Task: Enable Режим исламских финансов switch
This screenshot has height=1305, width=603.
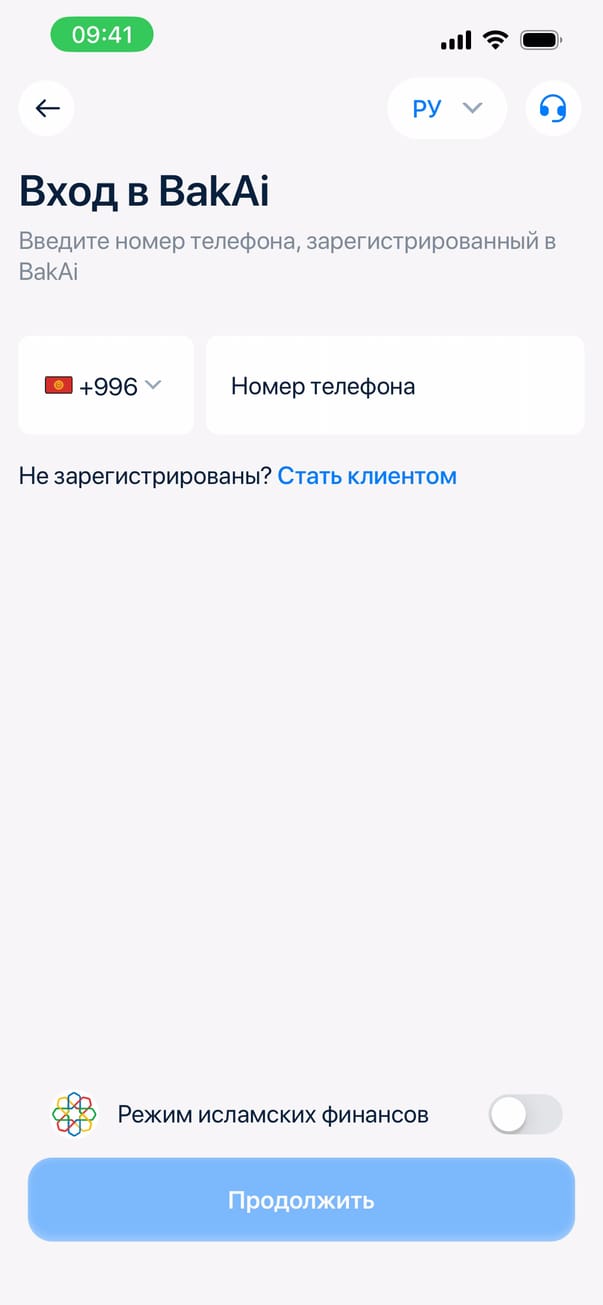Action: click(x=525, y=1114)
